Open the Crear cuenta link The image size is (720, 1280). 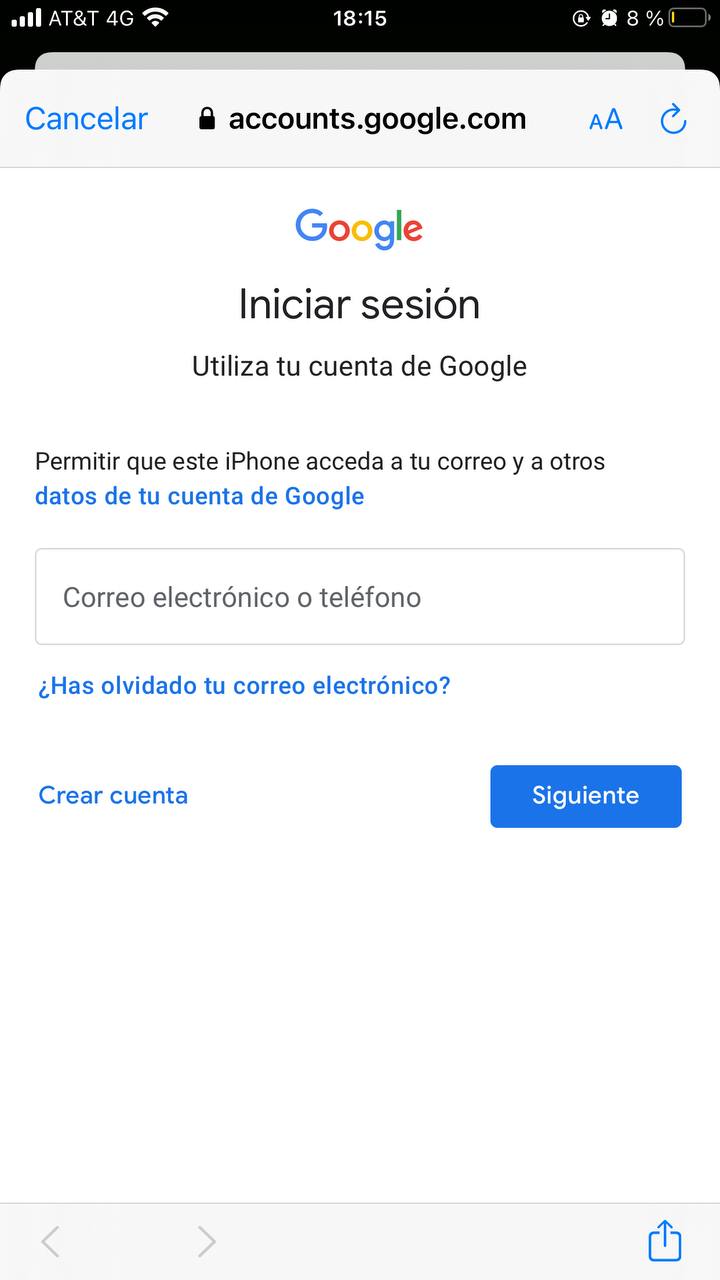(113, 796)
